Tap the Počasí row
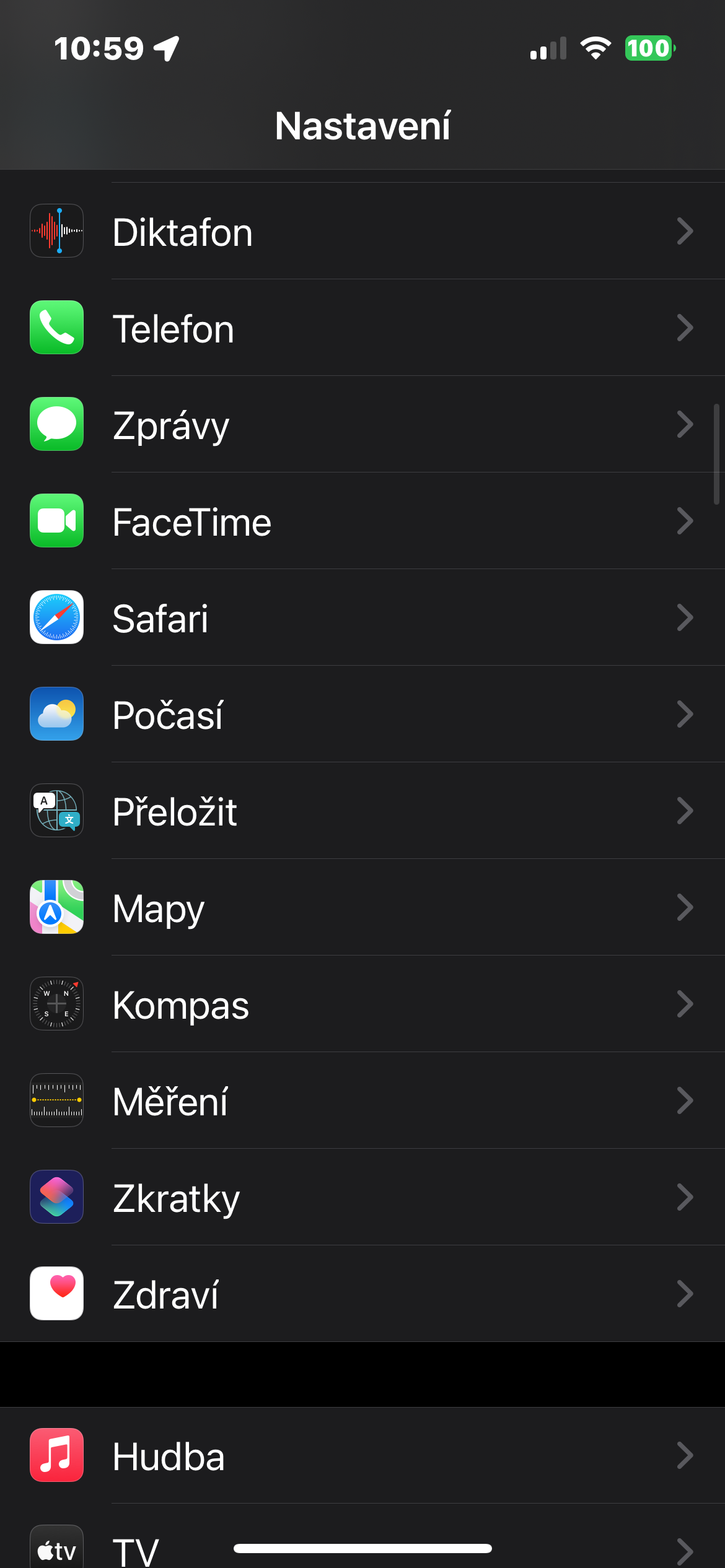Screen dimensions: 725x1568 click(362, 715)
